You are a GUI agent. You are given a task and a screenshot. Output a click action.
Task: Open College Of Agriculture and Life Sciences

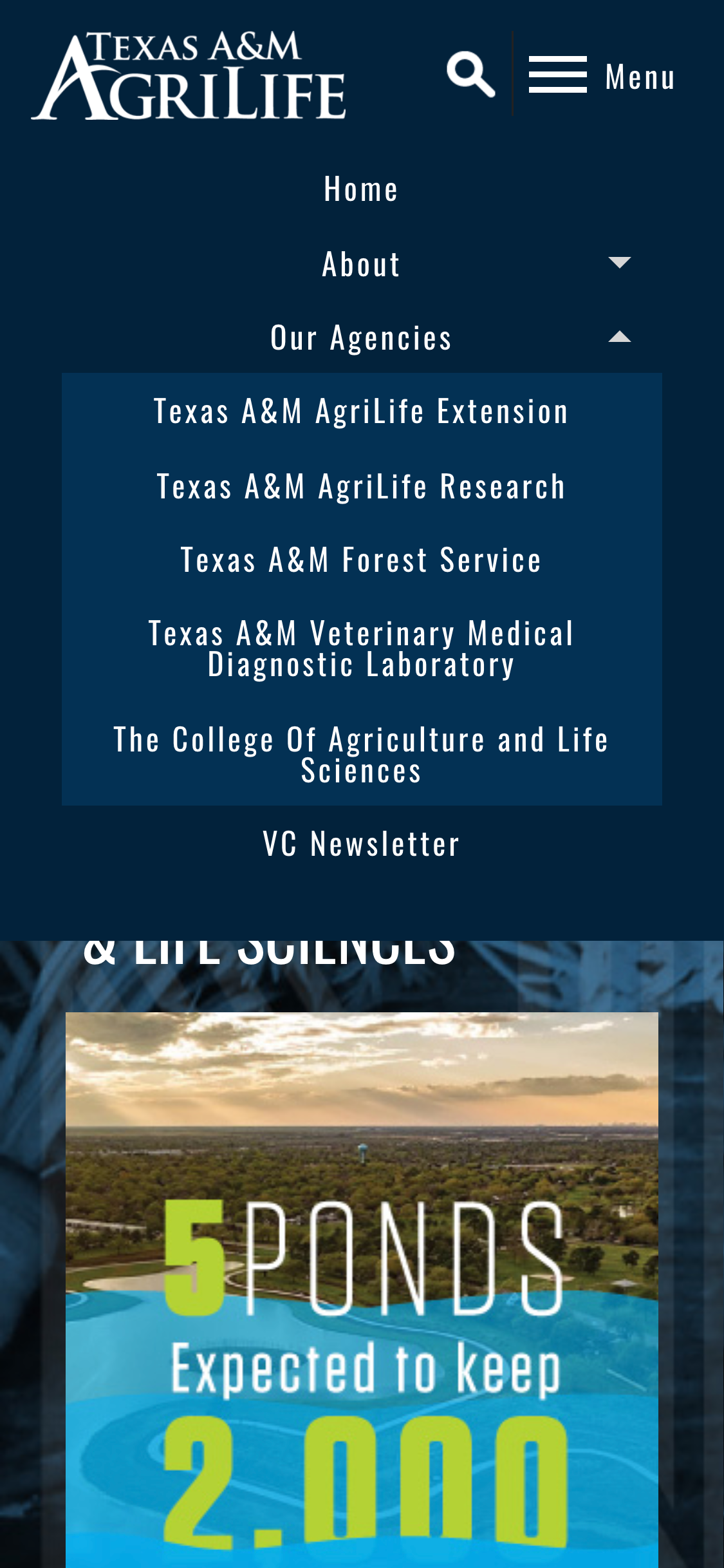point(361,755)
